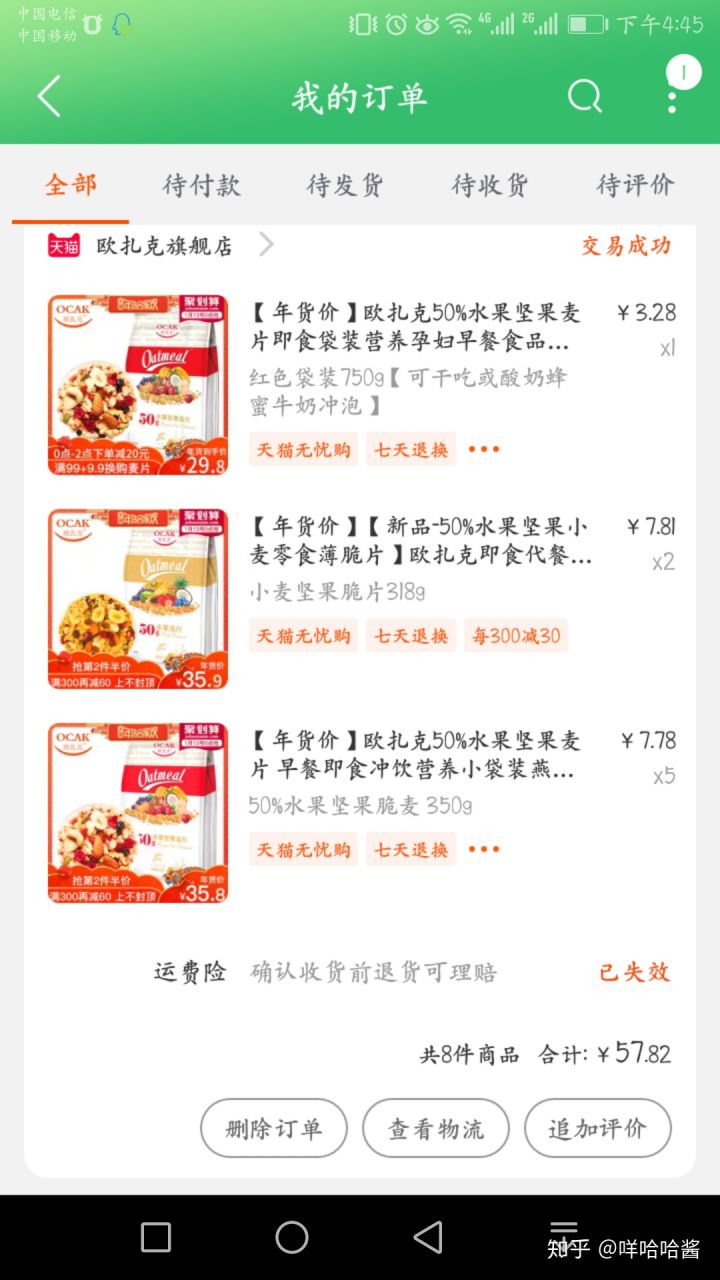
Task: Go back from 我的订单 page
Action: pos(49,97)
